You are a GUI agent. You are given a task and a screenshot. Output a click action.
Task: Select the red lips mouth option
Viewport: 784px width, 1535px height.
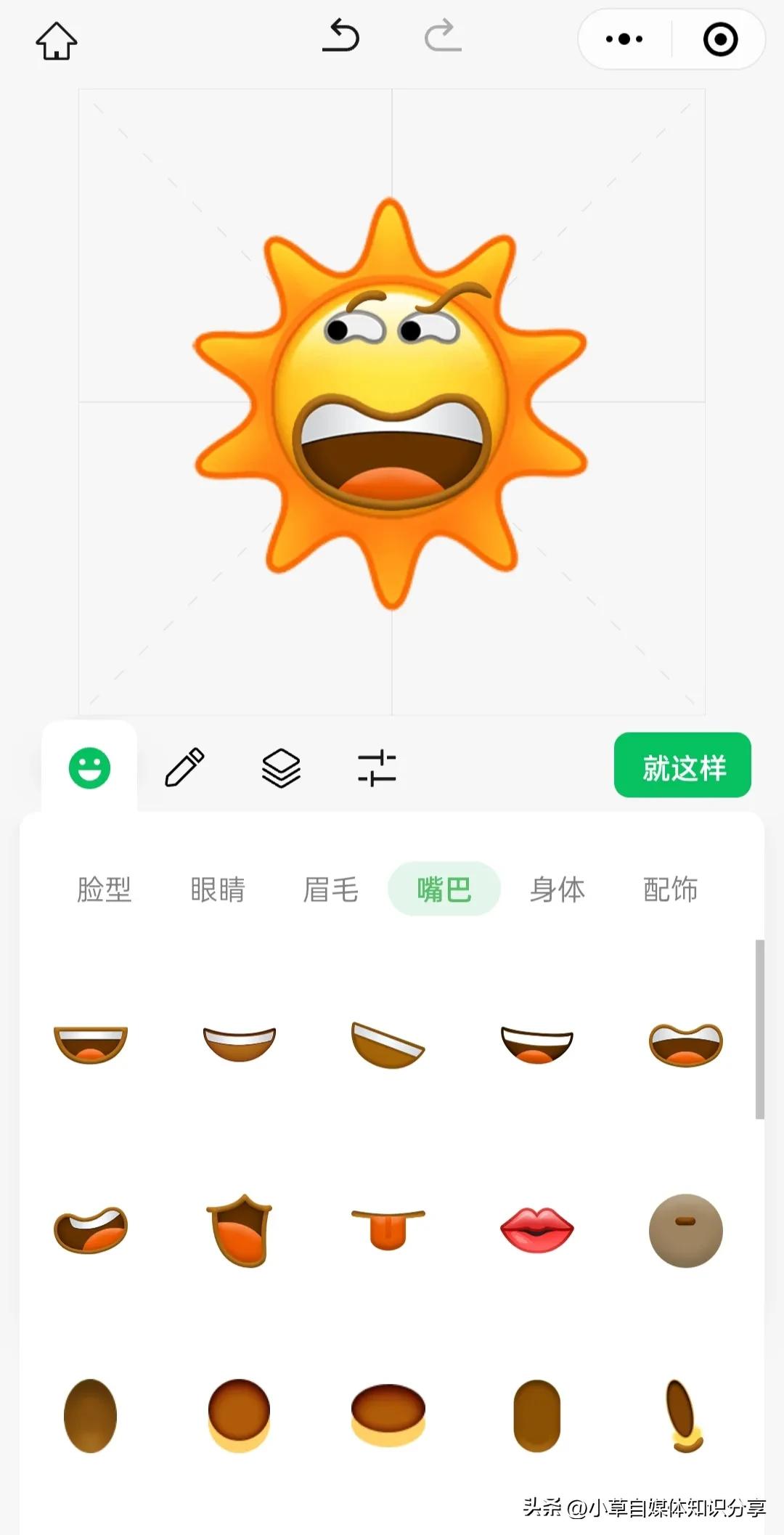tap(537, 1227)
